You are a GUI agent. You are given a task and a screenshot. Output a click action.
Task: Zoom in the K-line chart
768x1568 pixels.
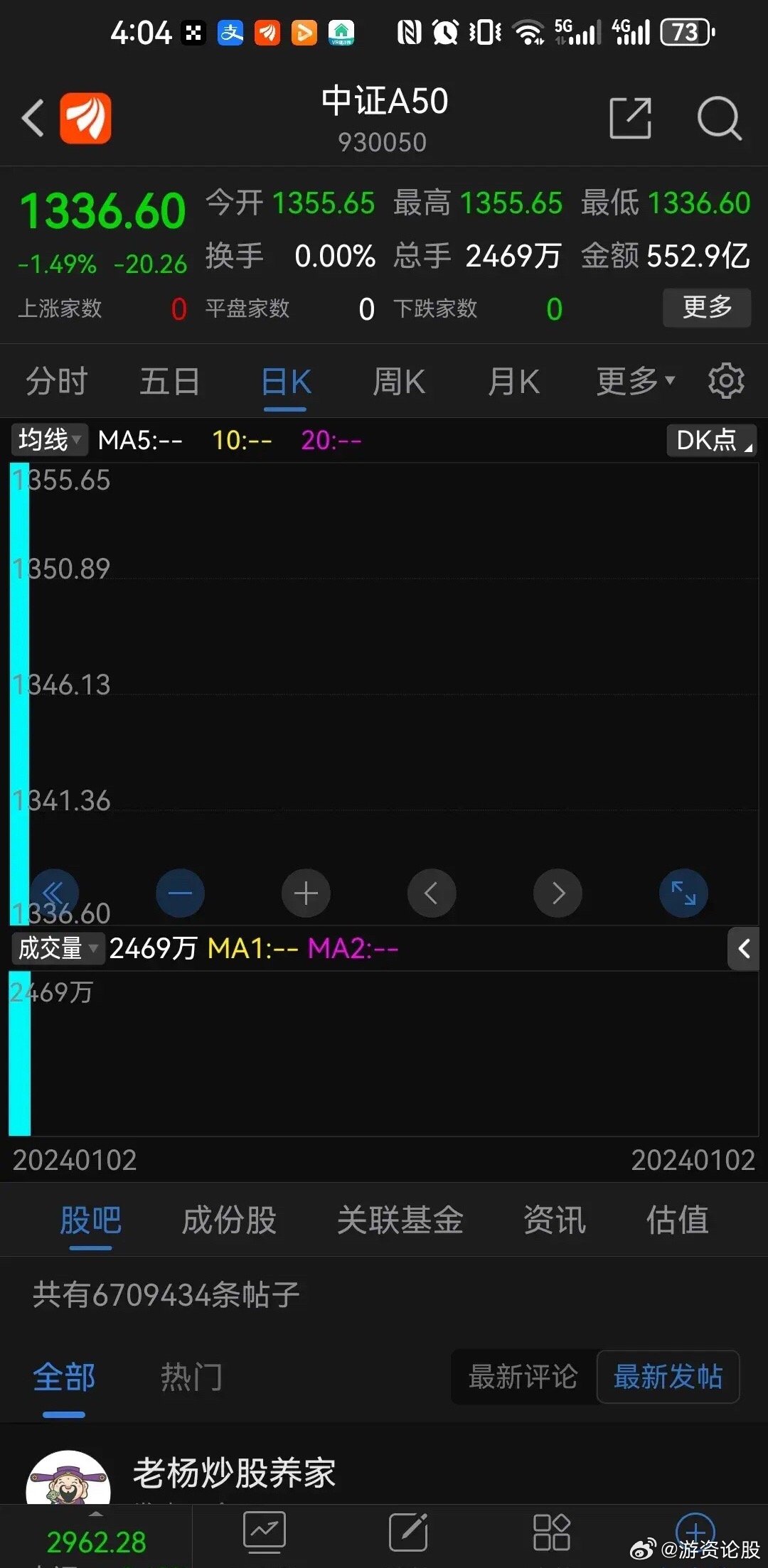[306, 893]
